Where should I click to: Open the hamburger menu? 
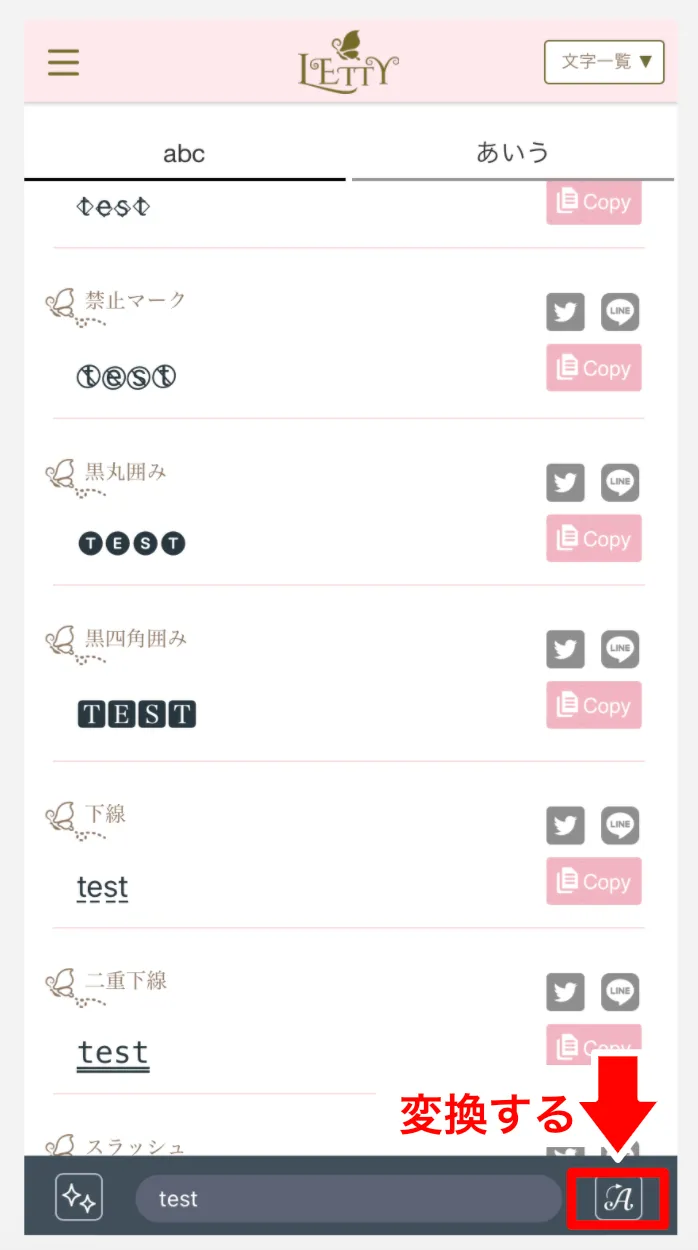pos(63,63)
